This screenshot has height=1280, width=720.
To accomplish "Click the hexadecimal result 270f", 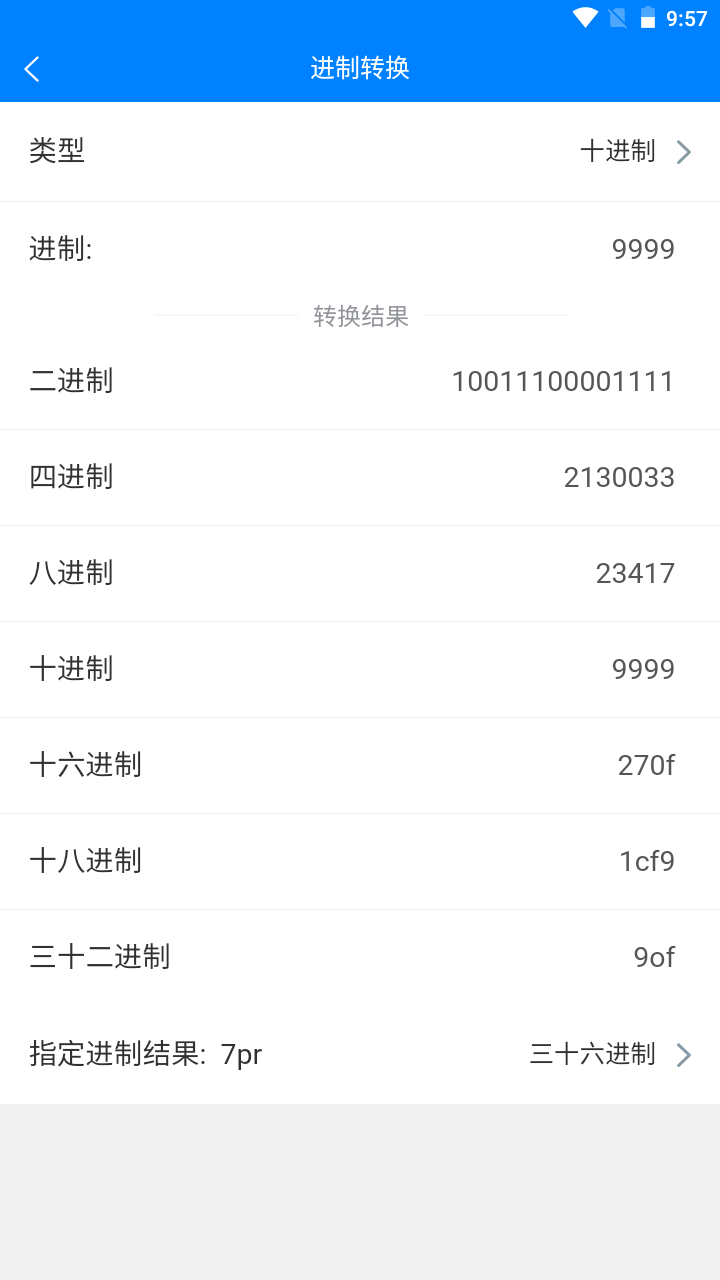I will tap(647, 765).
